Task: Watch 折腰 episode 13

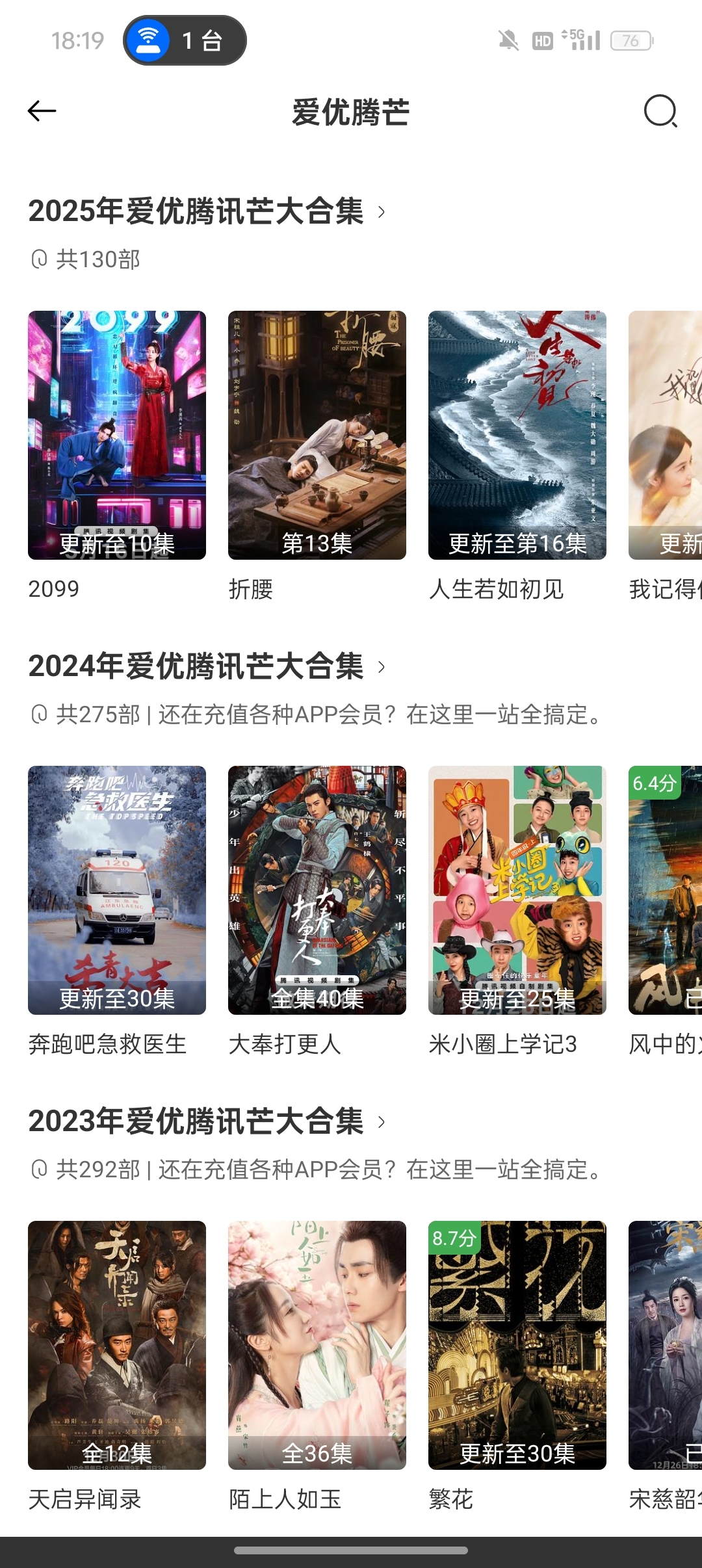Action: tap(317, 435)
